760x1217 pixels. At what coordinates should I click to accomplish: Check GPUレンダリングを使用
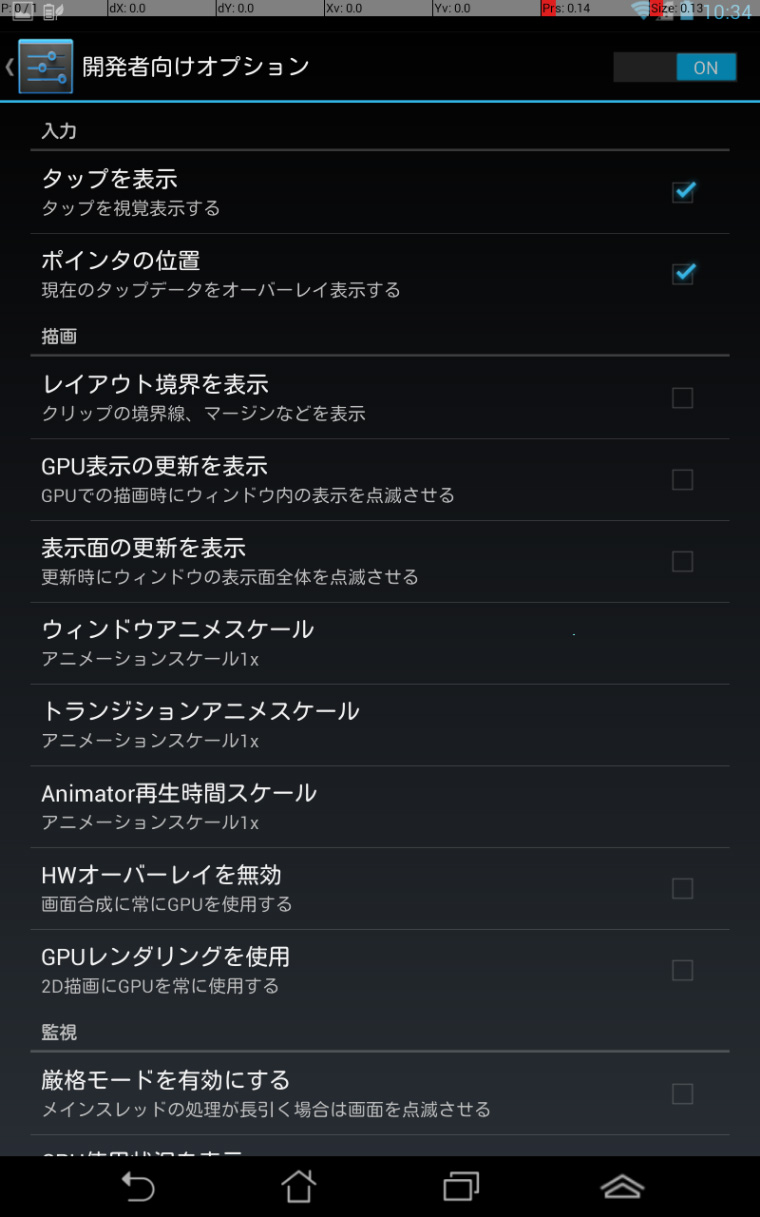[682, 970]
